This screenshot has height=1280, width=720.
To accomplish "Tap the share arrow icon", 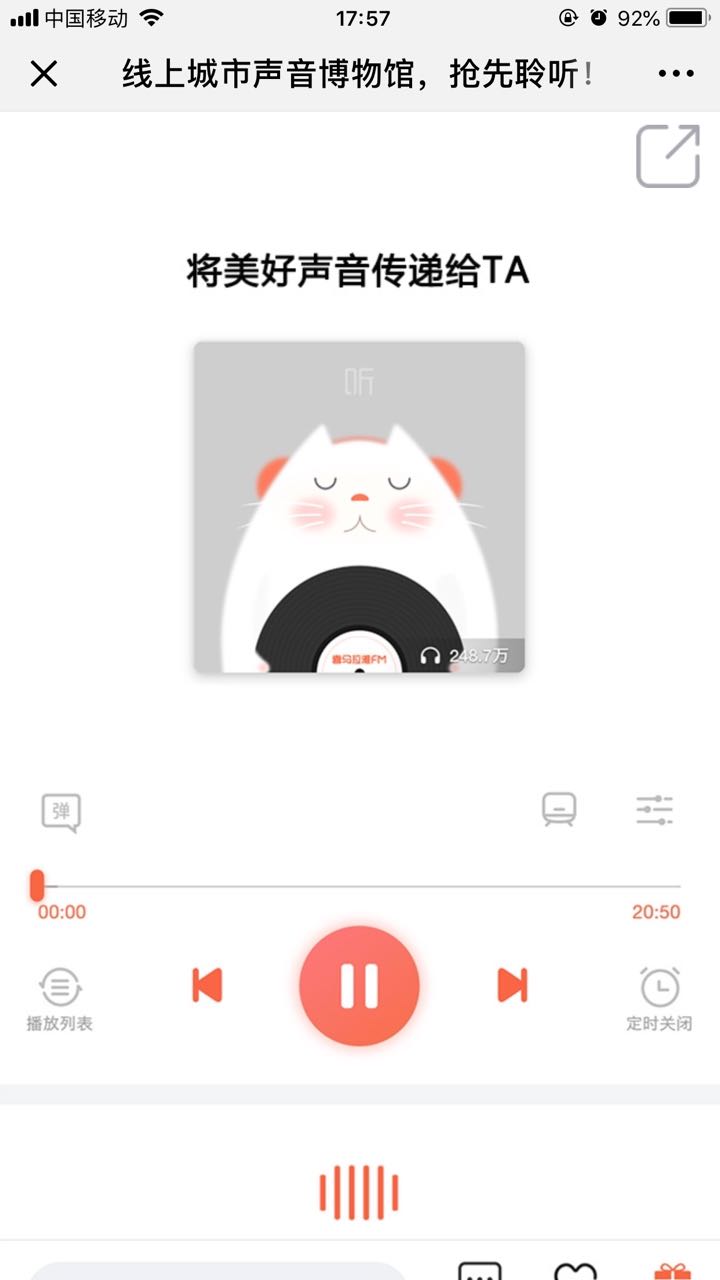I will point(668,156).
